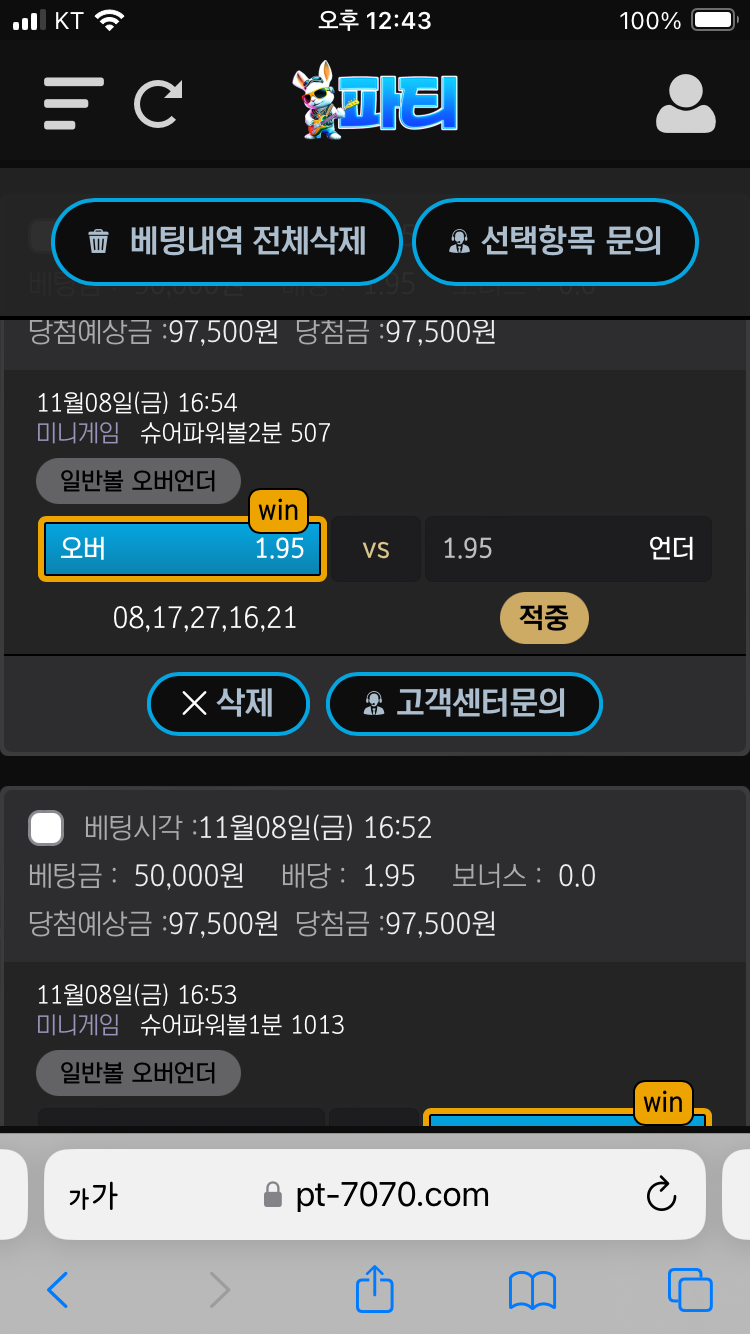Open Safari tabs overview
The width and height of the screenshot is (750, 1334).
[689, 1290]
